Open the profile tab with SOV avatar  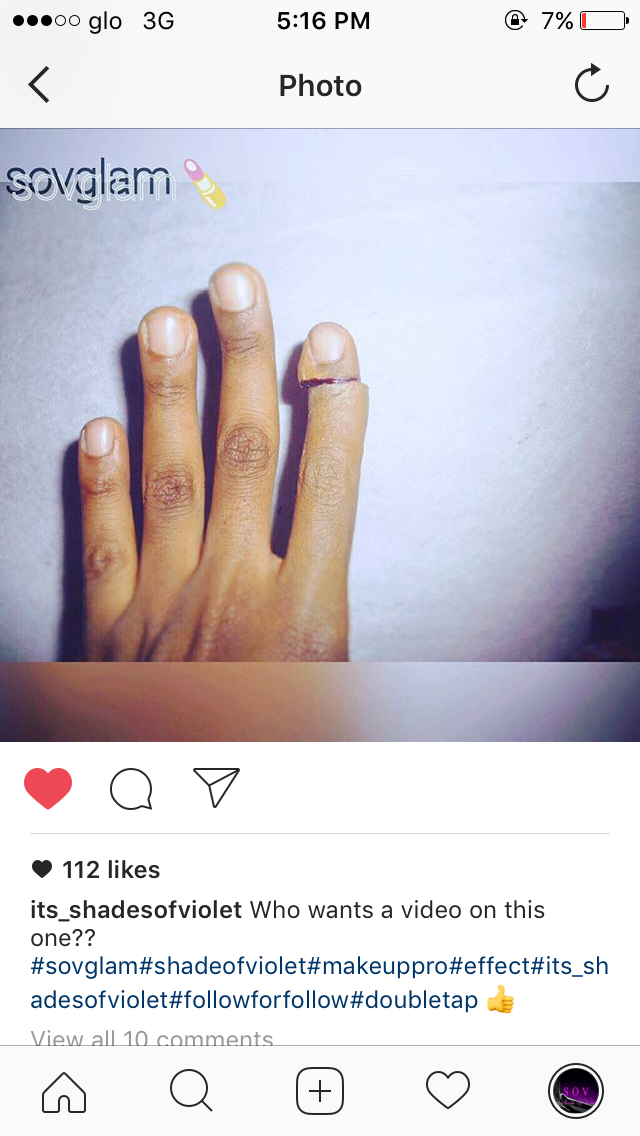(x=576, y=1091)
